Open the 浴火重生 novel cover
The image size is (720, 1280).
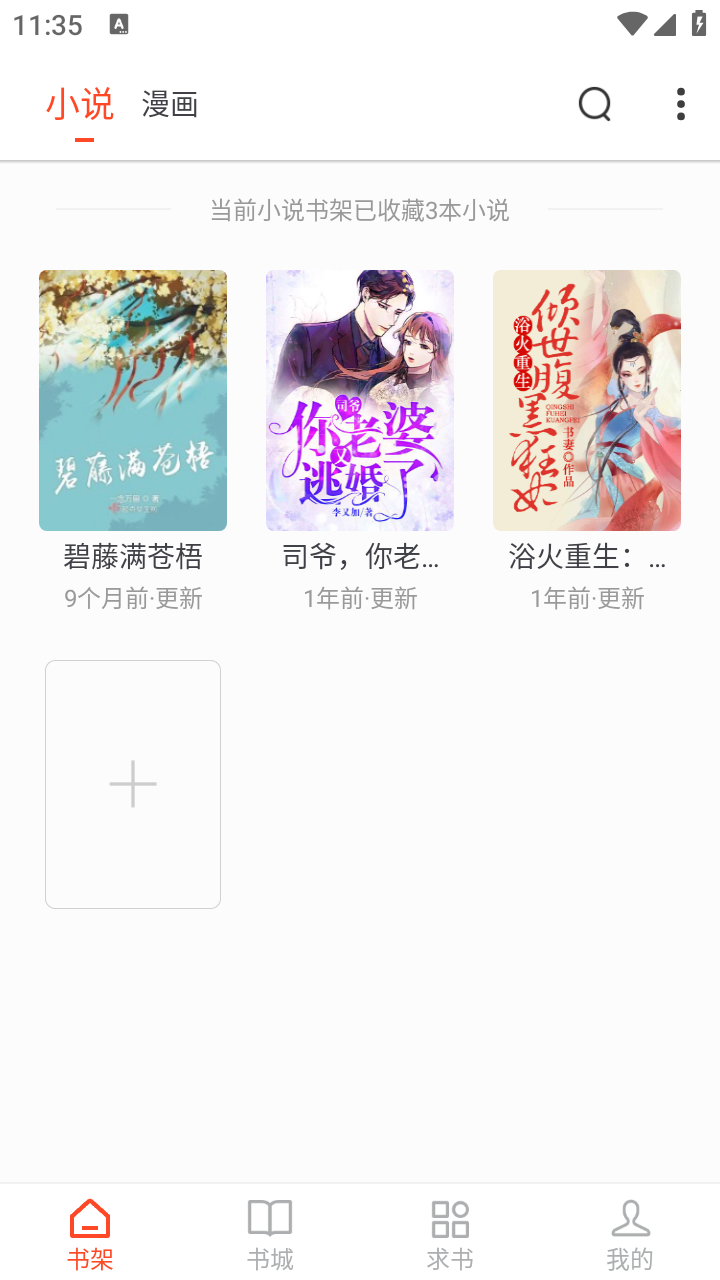pos(586,399)
